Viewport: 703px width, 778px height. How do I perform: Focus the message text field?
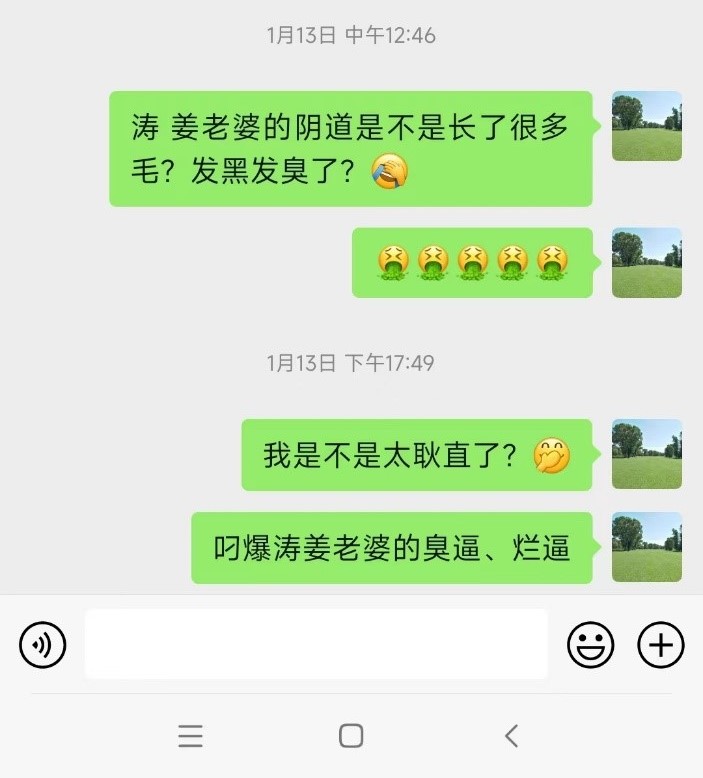(316, 645)
